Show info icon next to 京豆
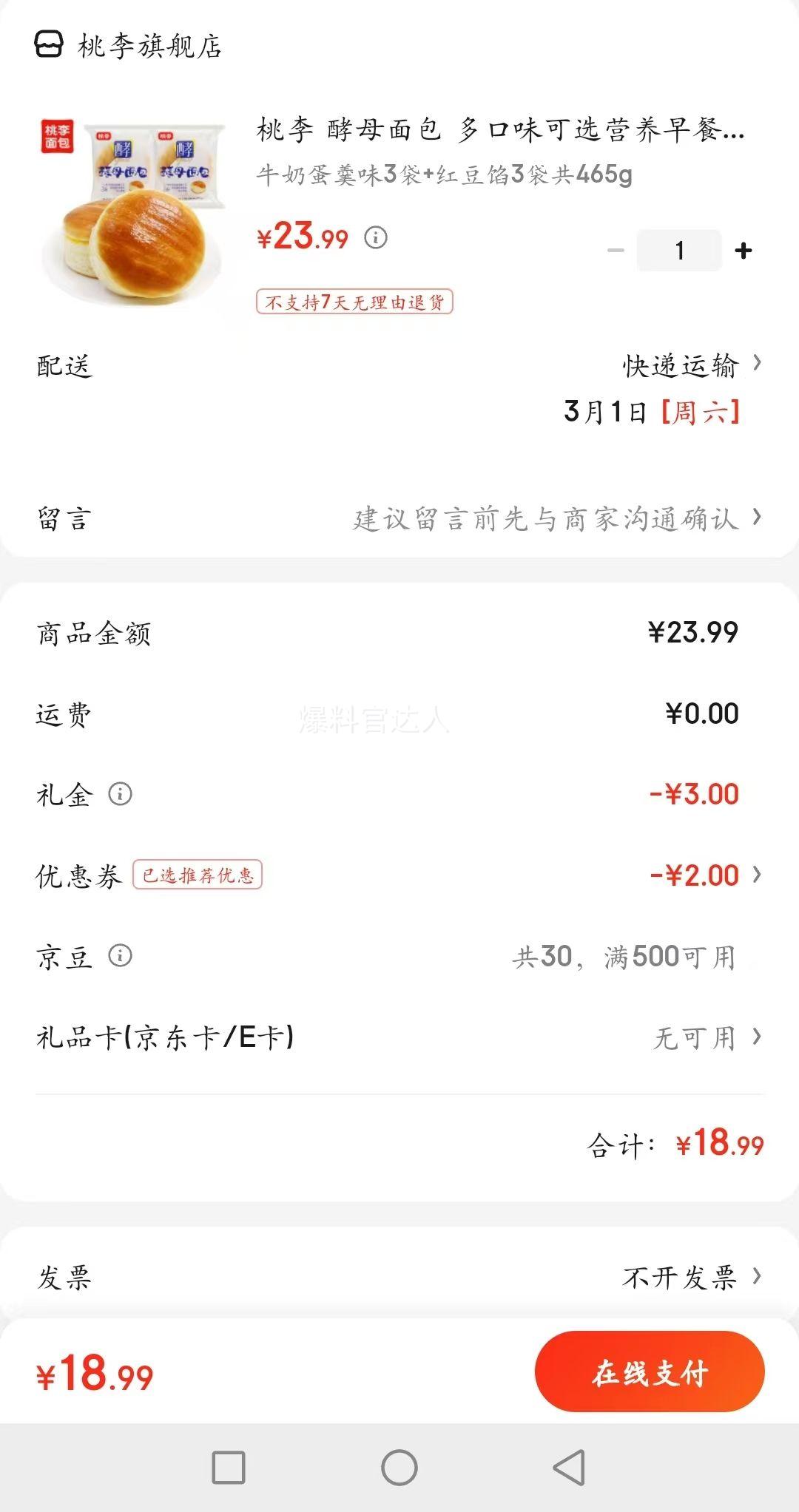This screenshot has height=1512, width=799. [120, 956]
